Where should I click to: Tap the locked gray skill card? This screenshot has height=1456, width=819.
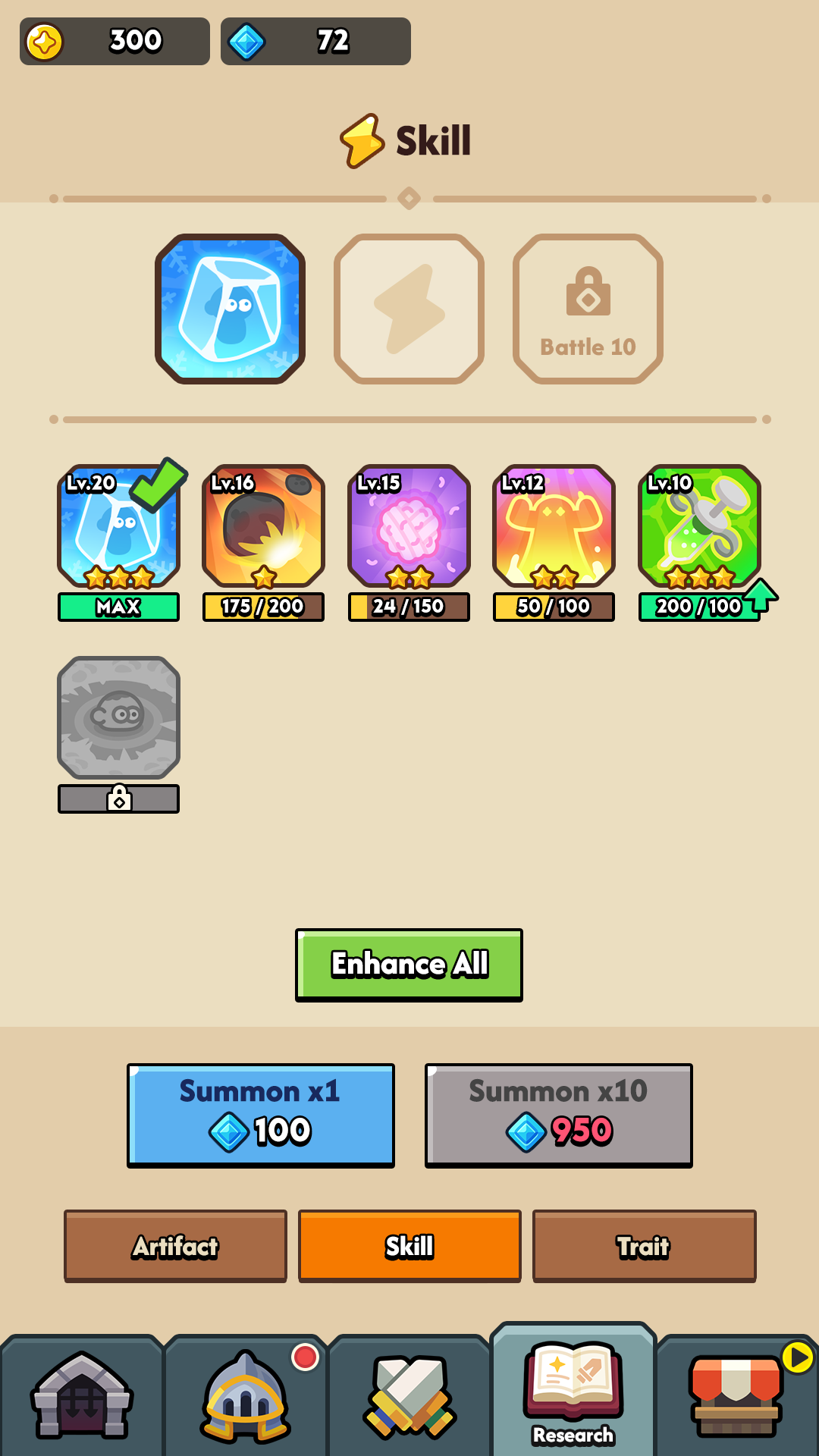118,717
